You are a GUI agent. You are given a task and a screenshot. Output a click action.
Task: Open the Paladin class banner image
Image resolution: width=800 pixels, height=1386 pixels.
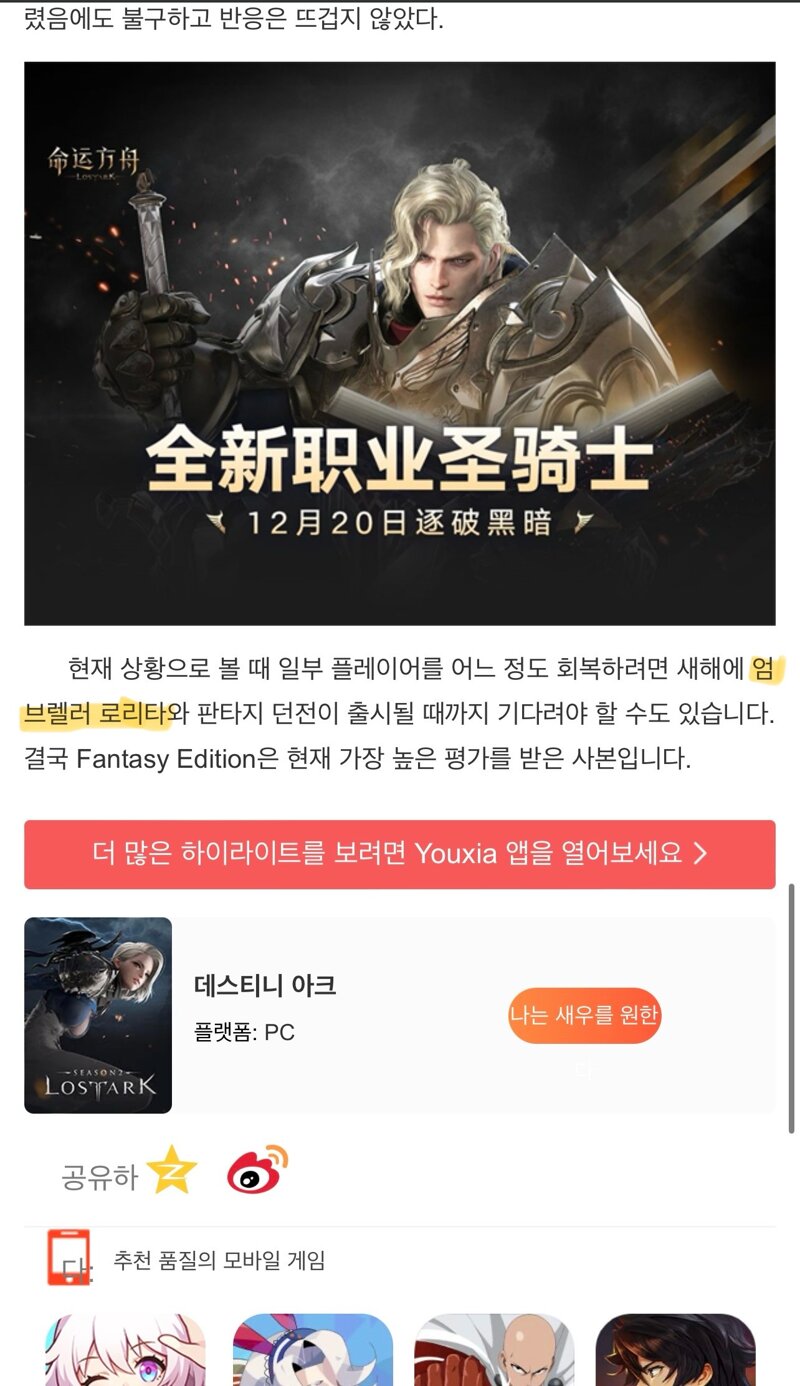(400, 343)
